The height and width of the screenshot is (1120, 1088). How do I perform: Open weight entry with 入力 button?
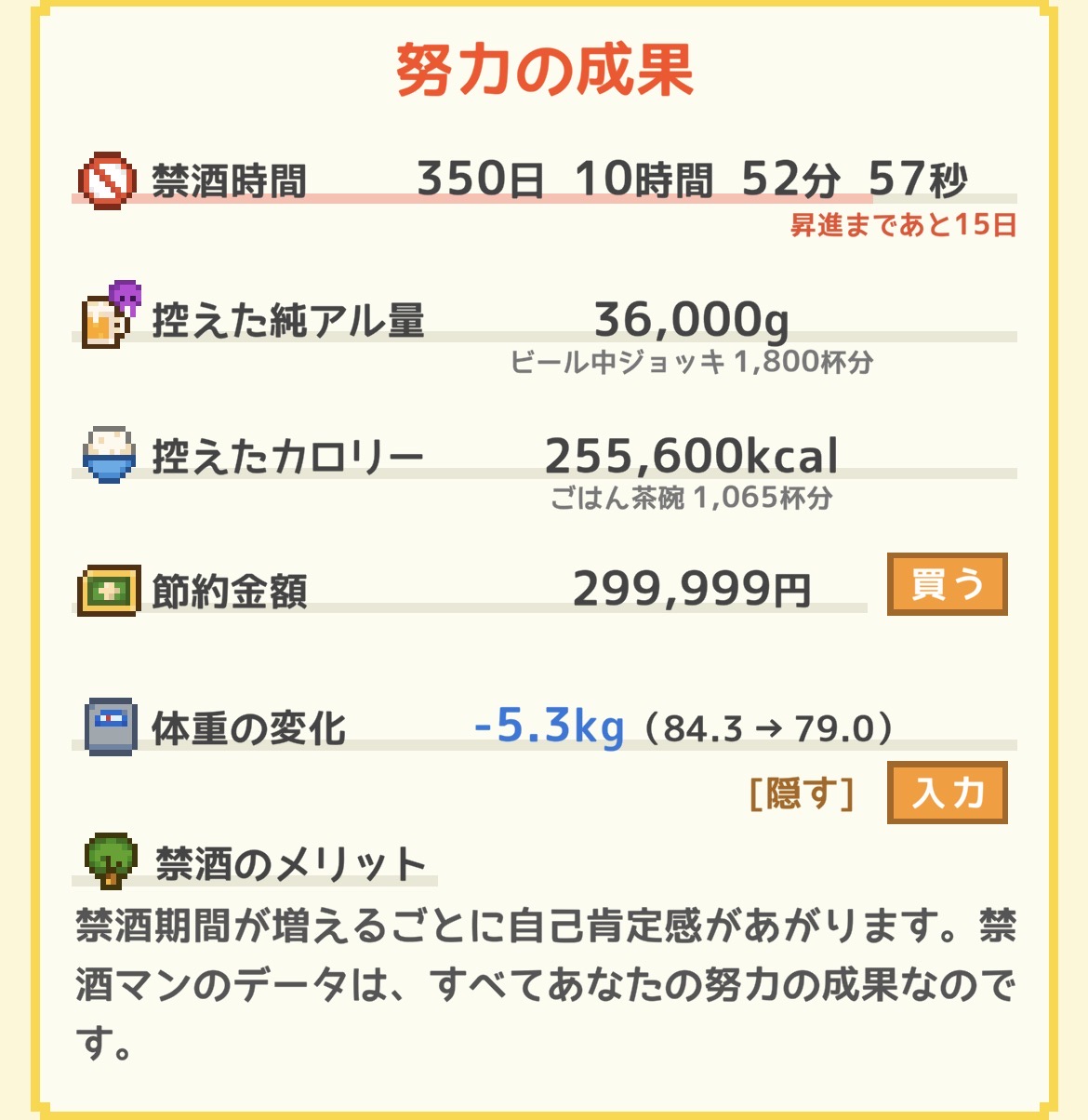pyautogui.click(x=947, y=793)
